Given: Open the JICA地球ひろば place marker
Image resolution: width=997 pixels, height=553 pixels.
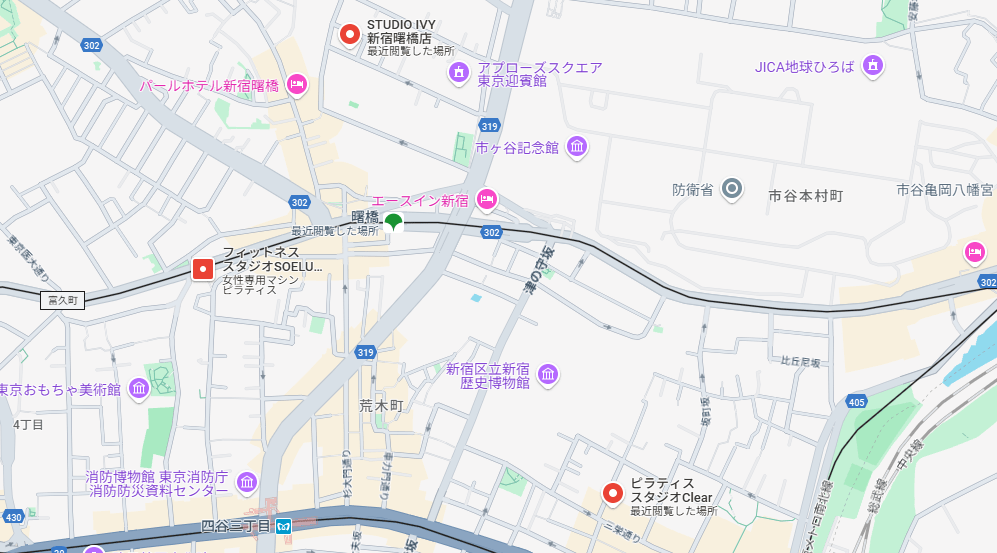Looking at the screenshot, I should pyautogui.click(x=872, y=66).
